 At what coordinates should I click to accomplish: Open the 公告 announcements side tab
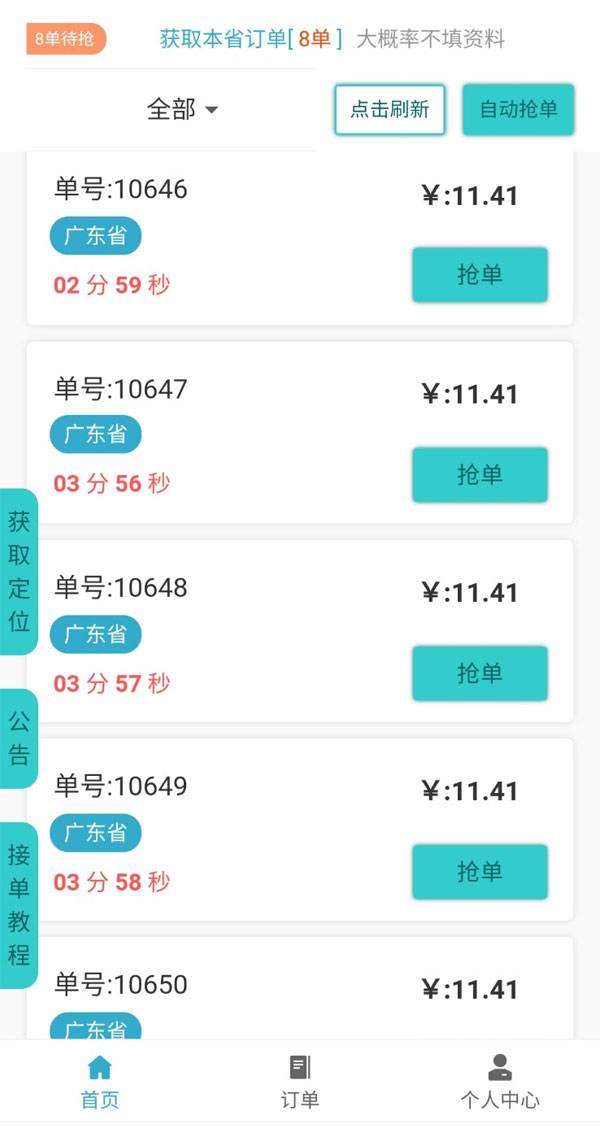[x=19, y=738]
